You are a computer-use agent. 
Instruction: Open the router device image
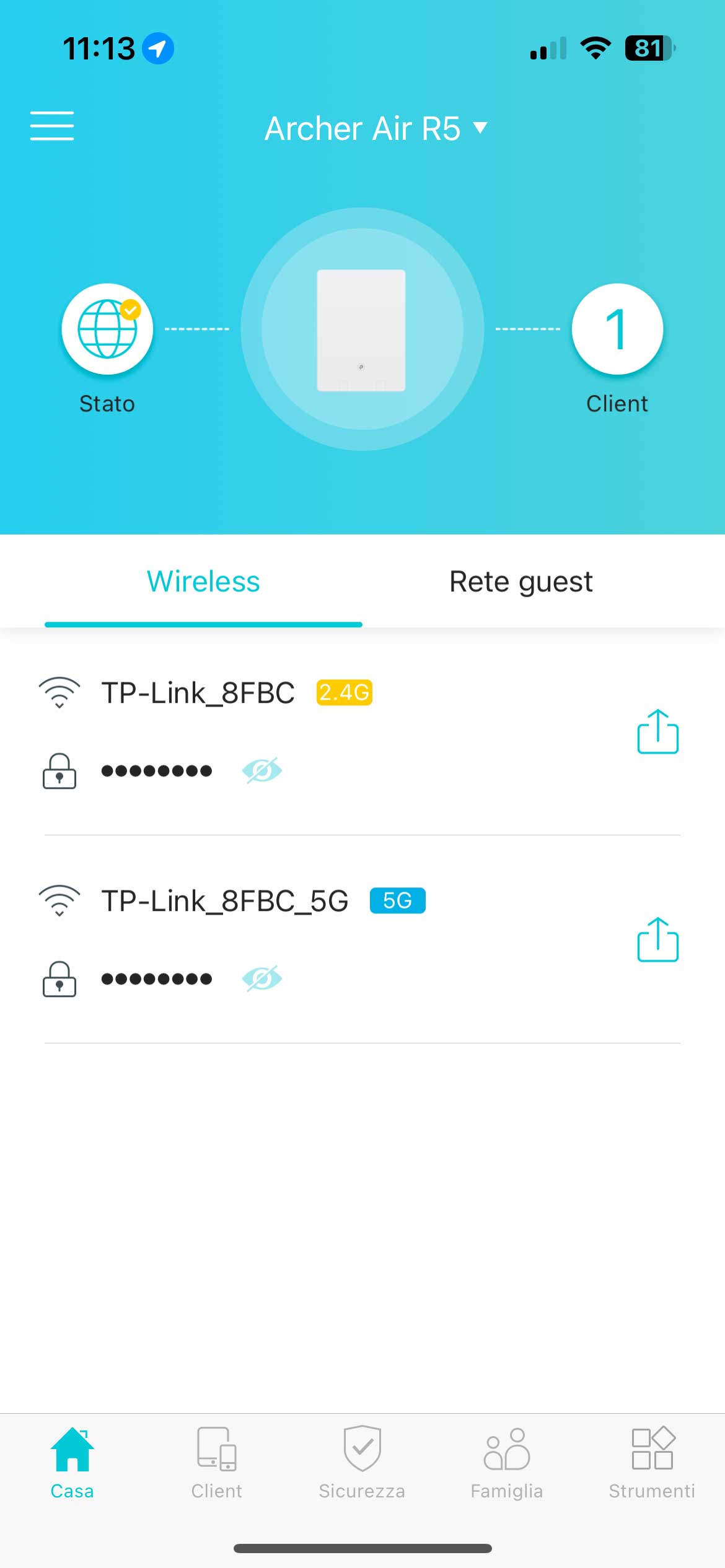(361, 329)
